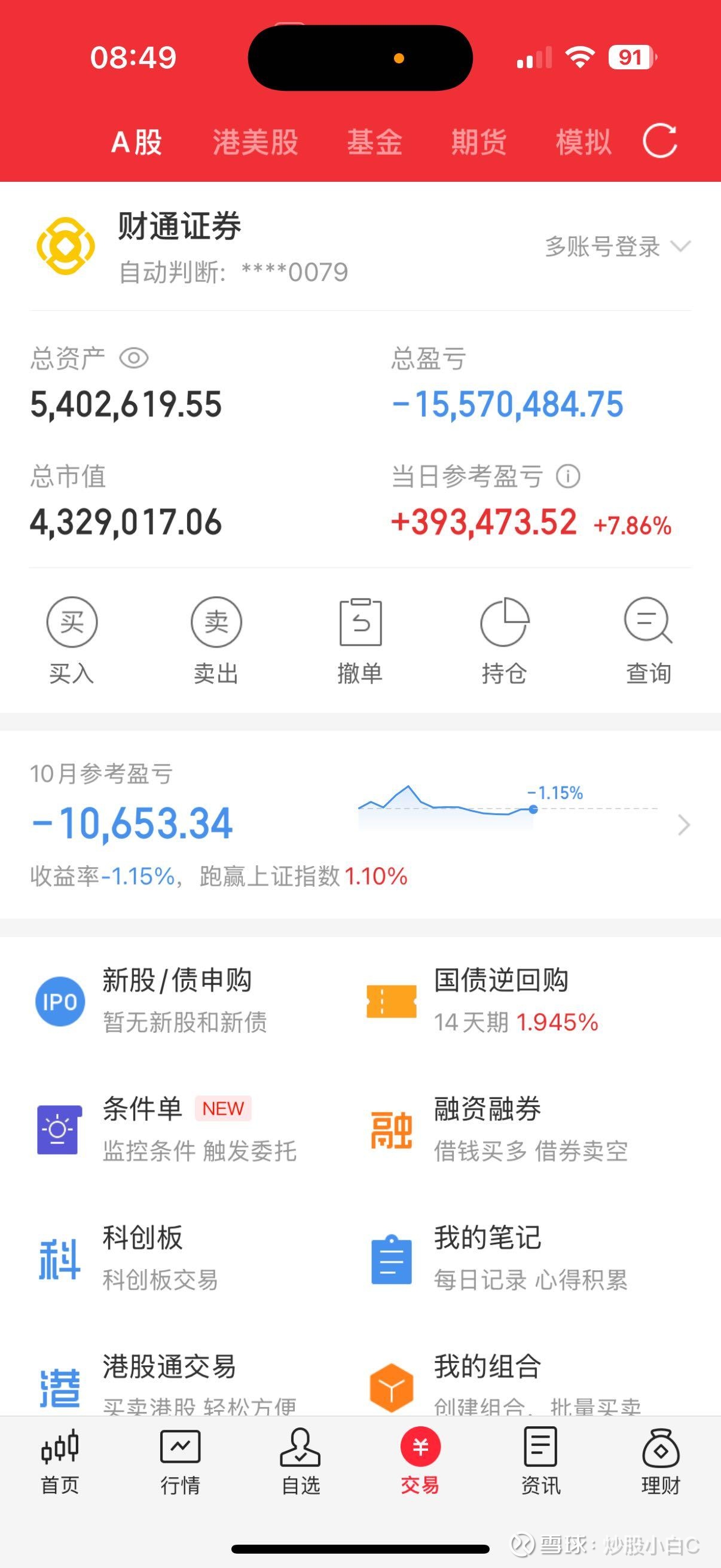Image resolution: width=721 pixels, height=1568 pixels.
Task: Expand the 多账号登录 dropdown
Action: coord(617,246)
